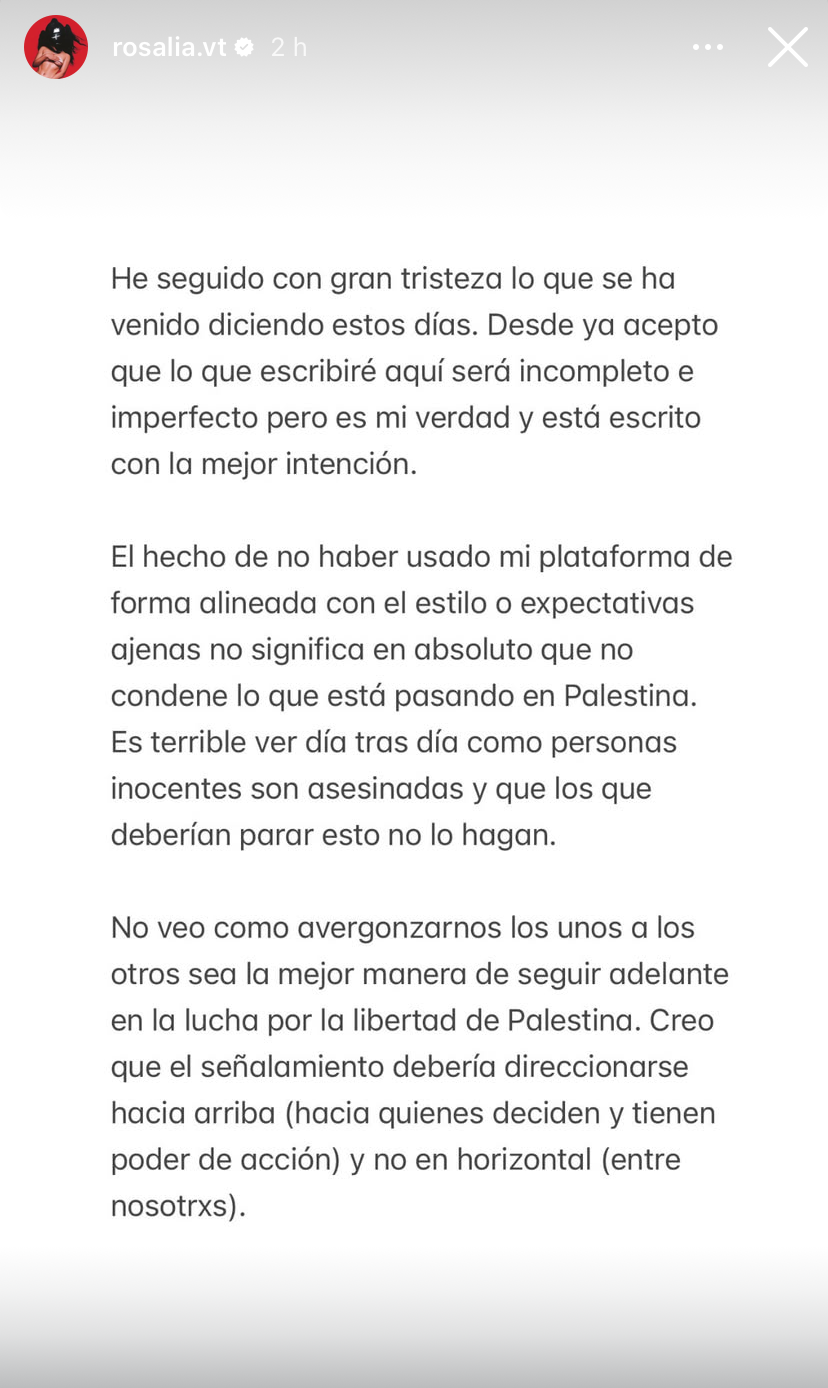The height and width of the screenshot is (1388, 828).
Task: Visit the rosalia.vt username link
Action: click(169, 47)
